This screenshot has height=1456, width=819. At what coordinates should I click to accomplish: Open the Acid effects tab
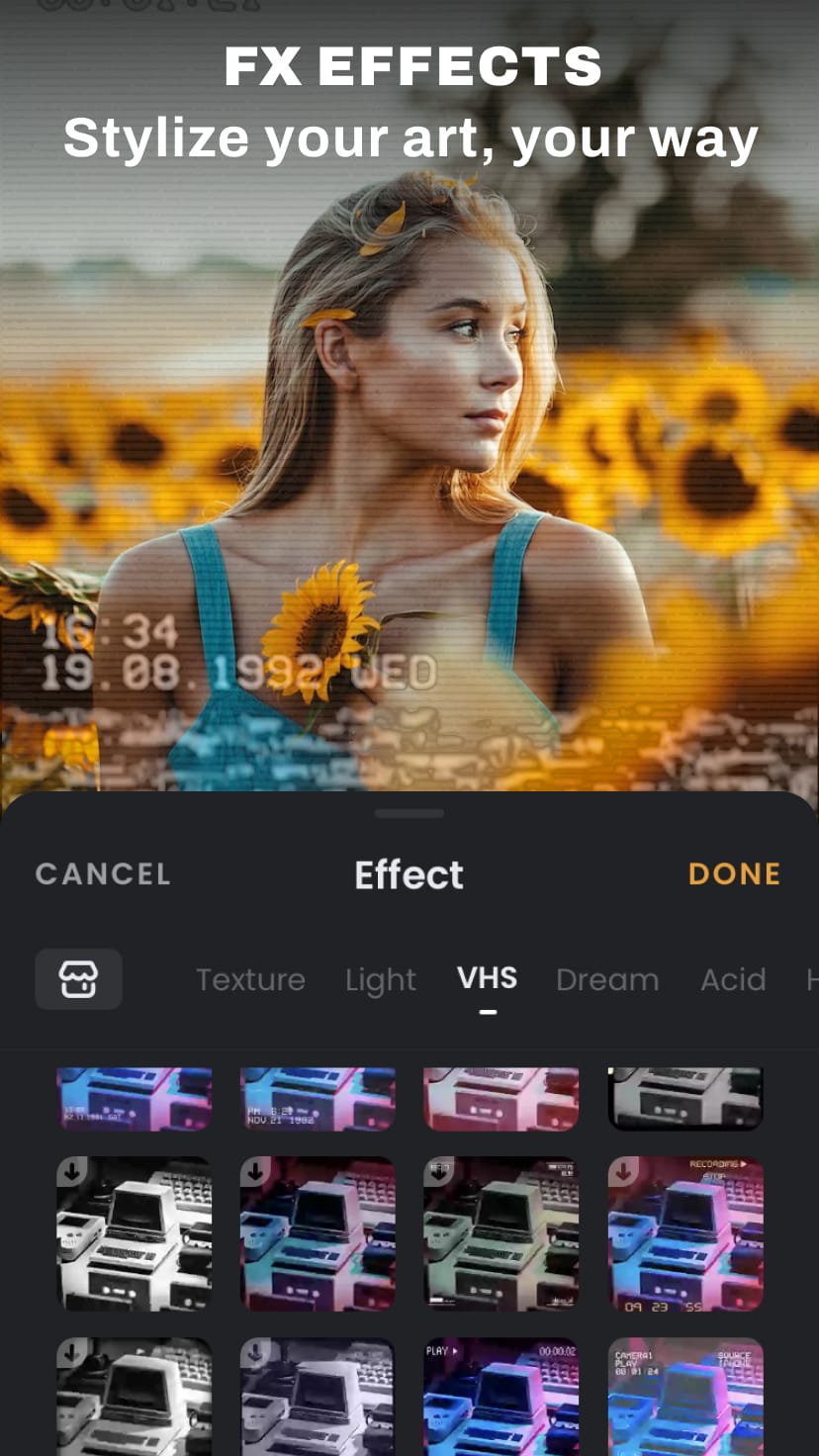[733, 980]
